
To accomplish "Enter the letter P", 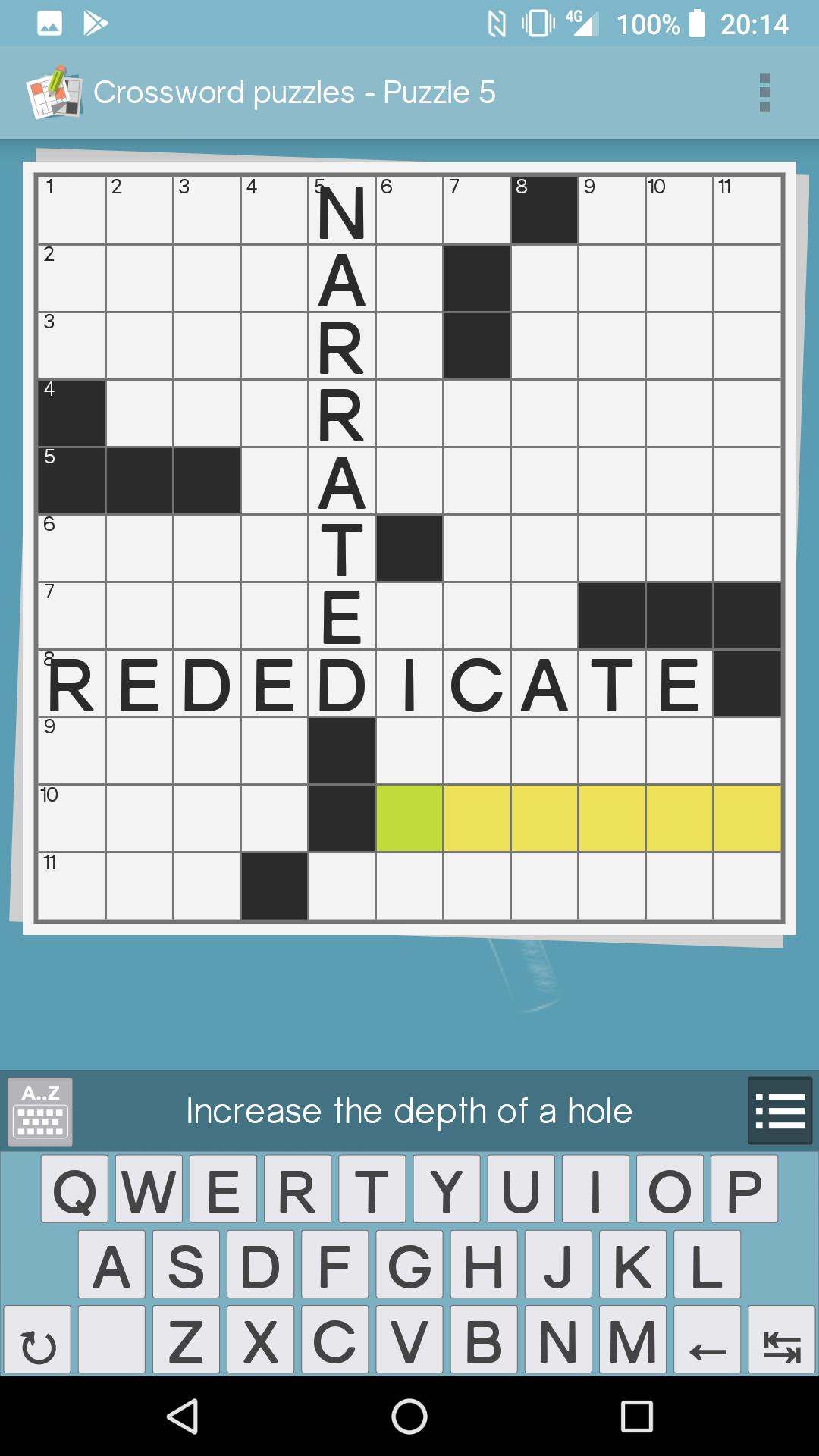I will (x=745, y=1189).
